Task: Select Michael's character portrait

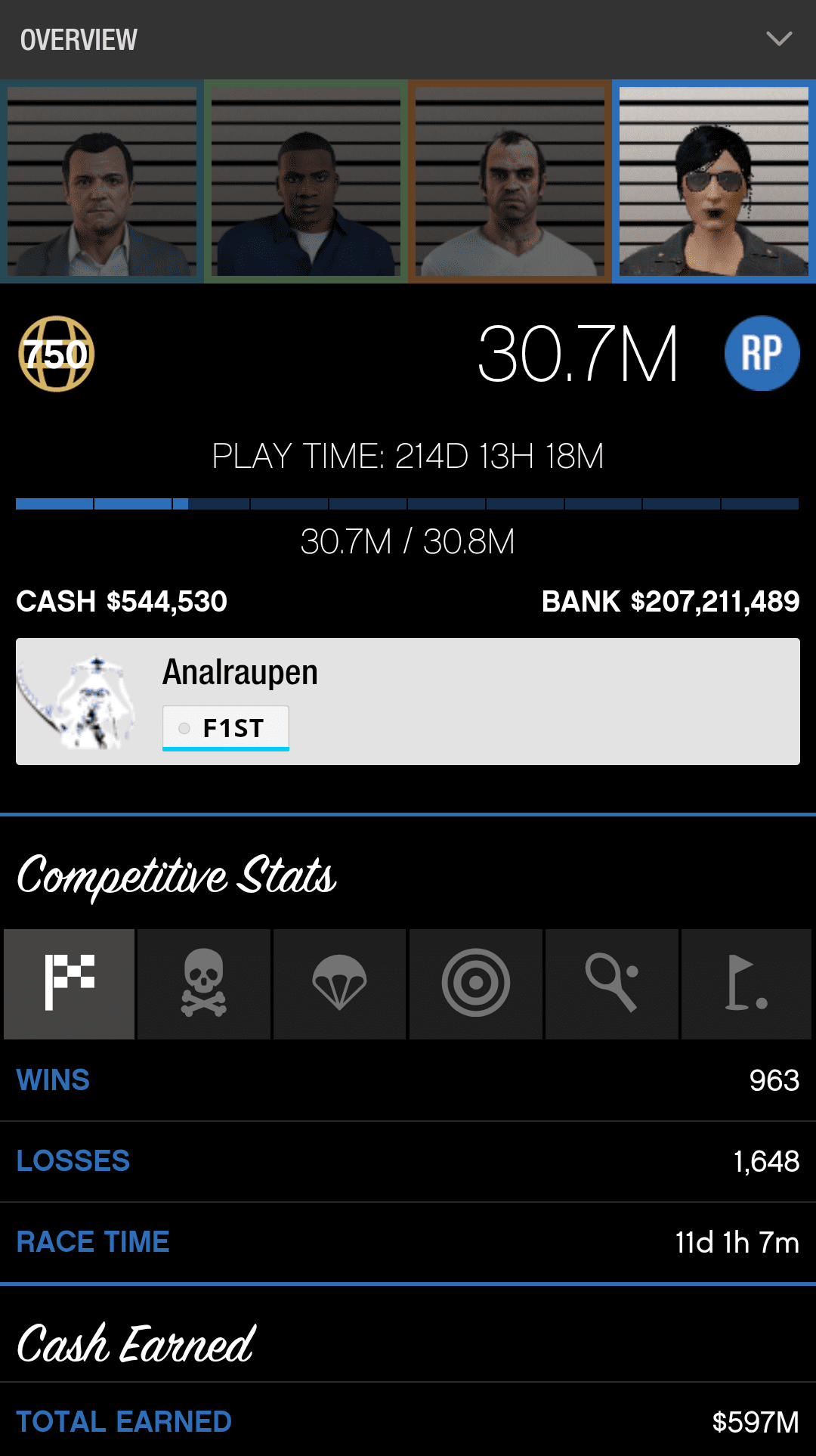Action: 102,181
